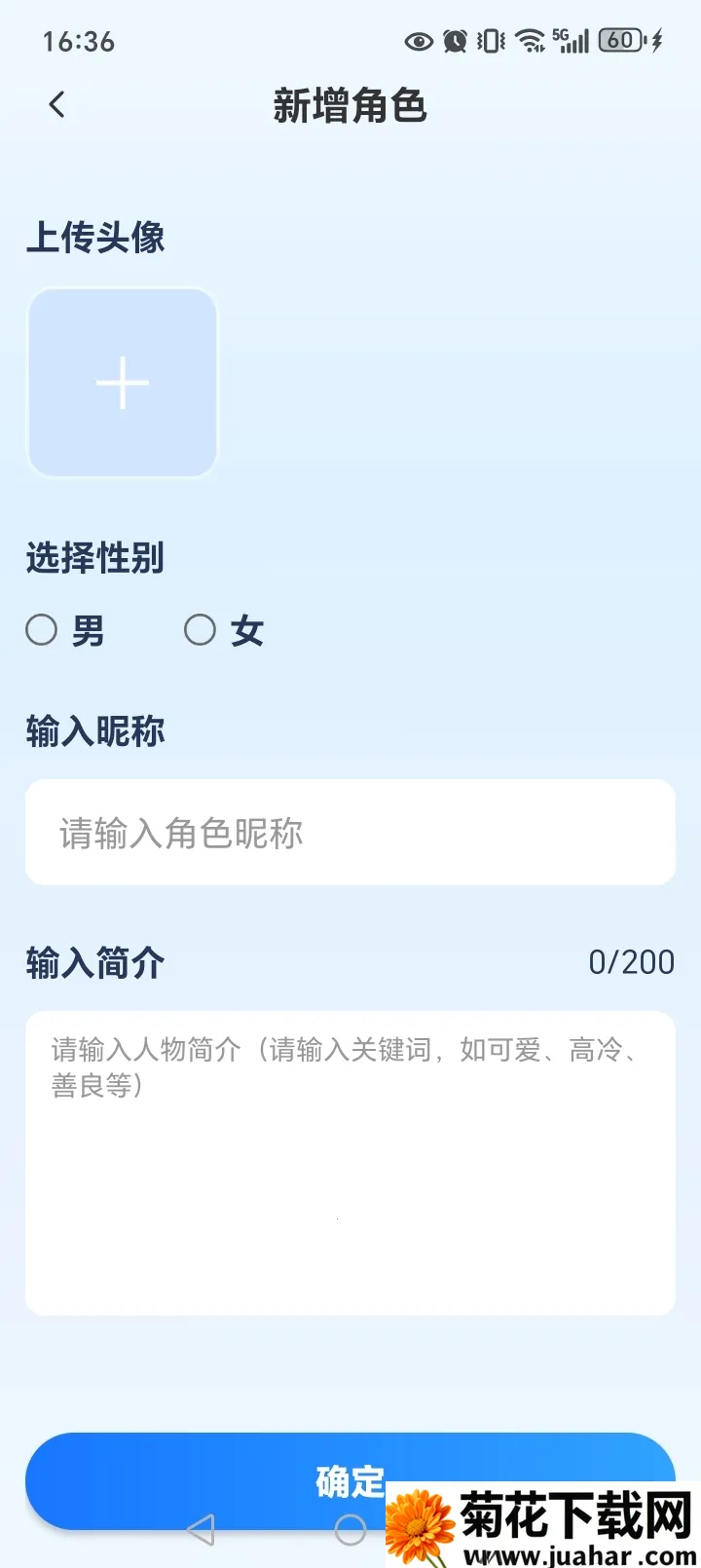Tap the clock showing 16:36
The width and height of the screenshot is (701, 1568).
click(78, 41)
